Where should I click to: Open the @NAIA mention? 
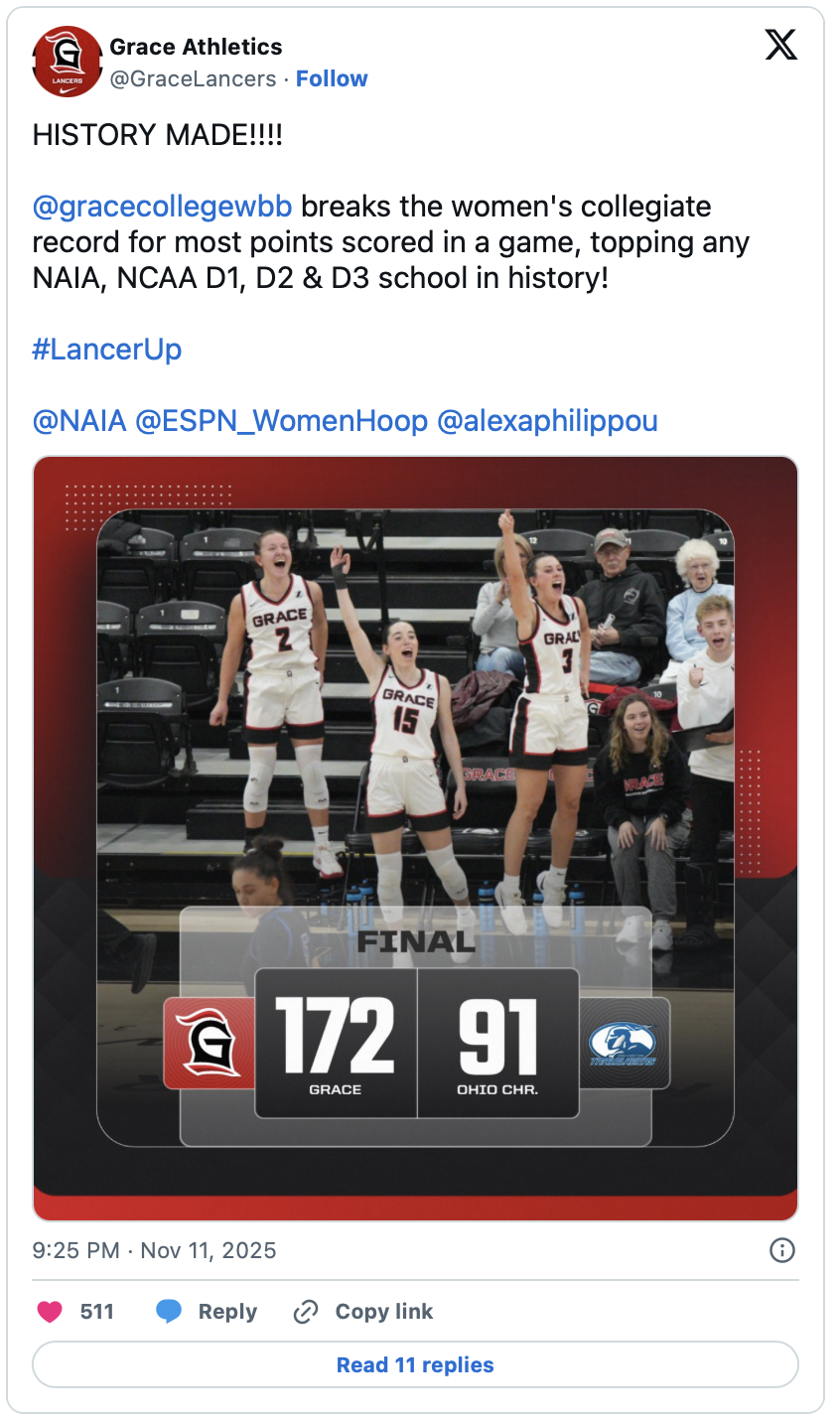click(79, 421)
